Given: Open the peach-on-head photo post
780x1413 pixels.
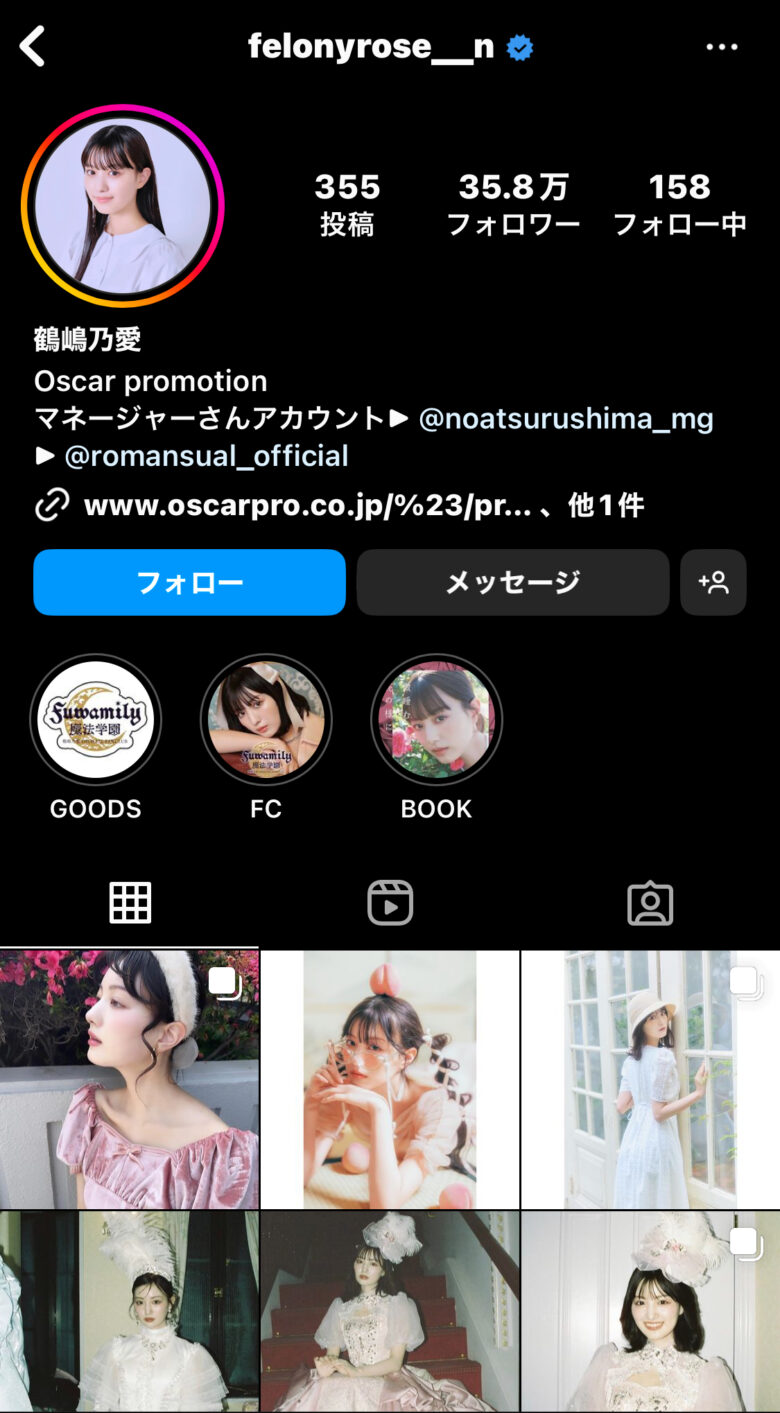Looking at the screenshot, I should click(390, 1080).
